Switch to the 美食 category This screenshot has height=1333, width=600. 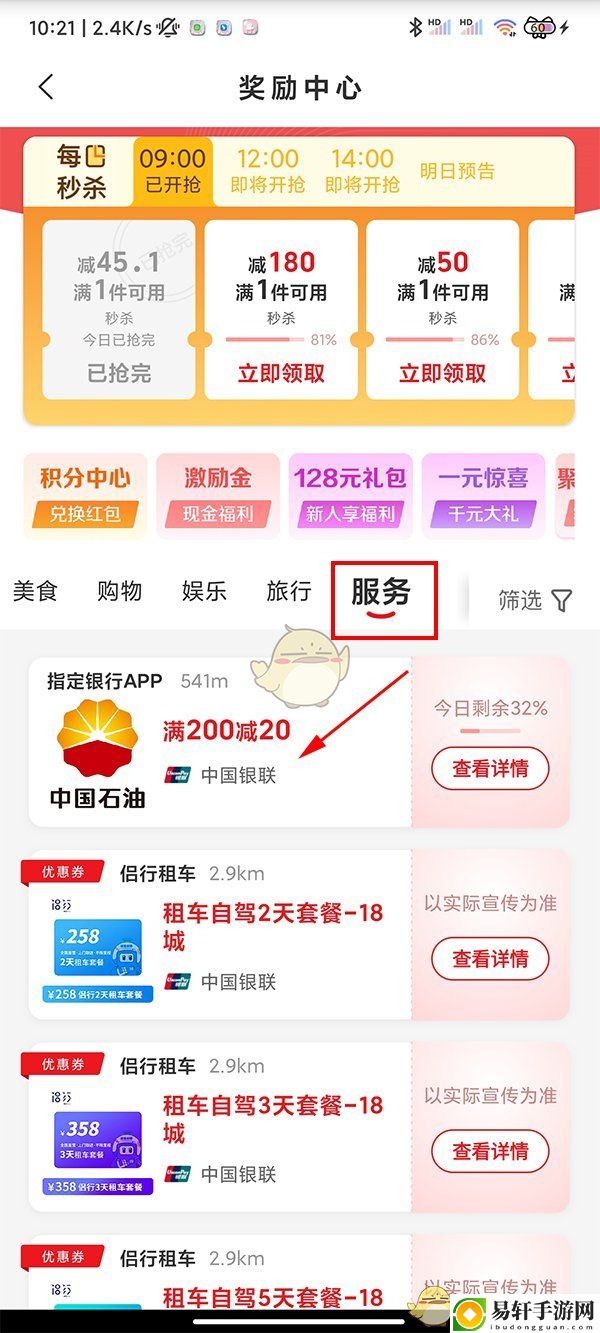click(x=35, y=591)
